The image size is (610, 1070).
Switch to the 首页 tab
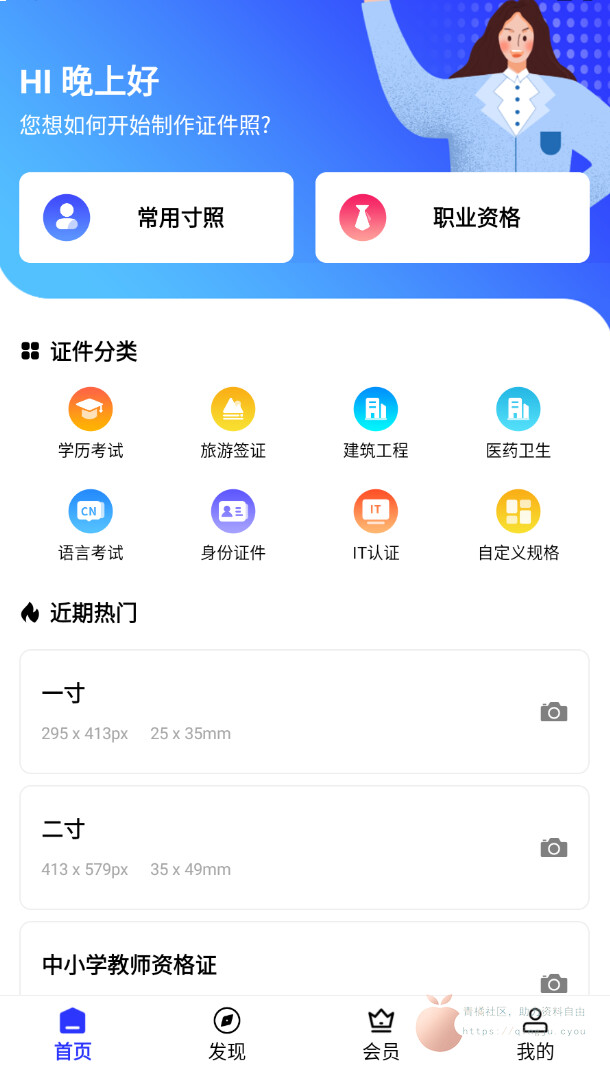coord(73,1033)
